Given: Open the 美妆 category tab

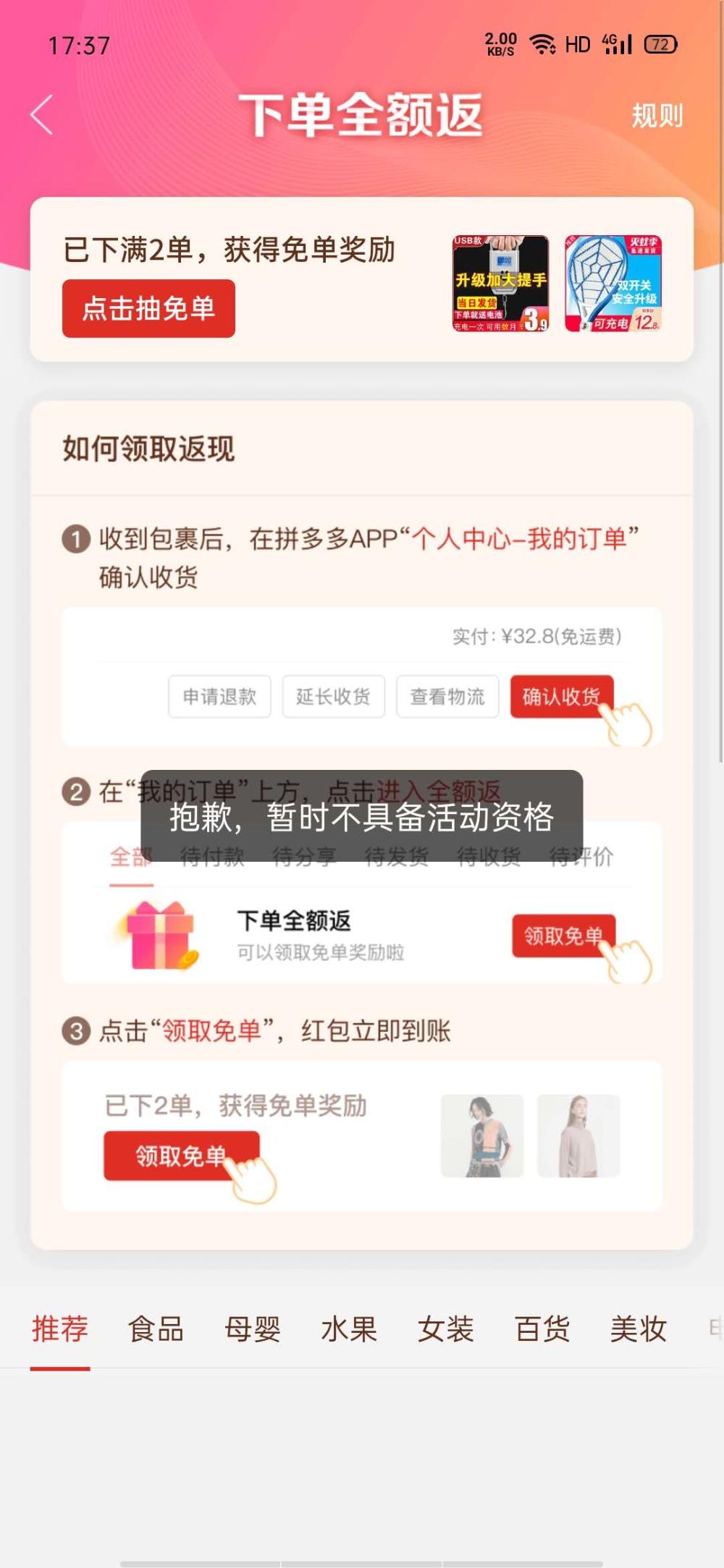Looking at the screenshot, I should tap(638, 1328).
